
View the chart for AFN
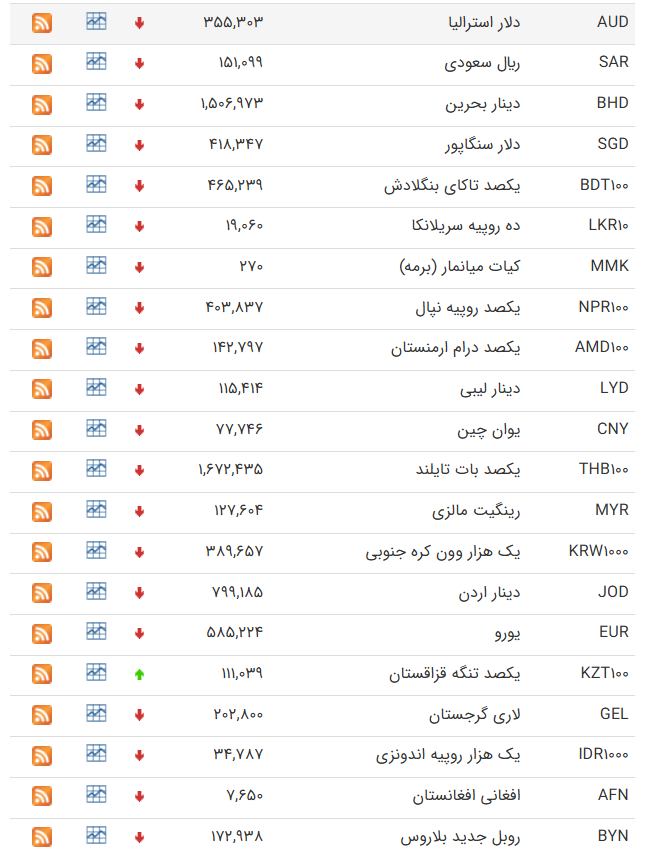96,794
